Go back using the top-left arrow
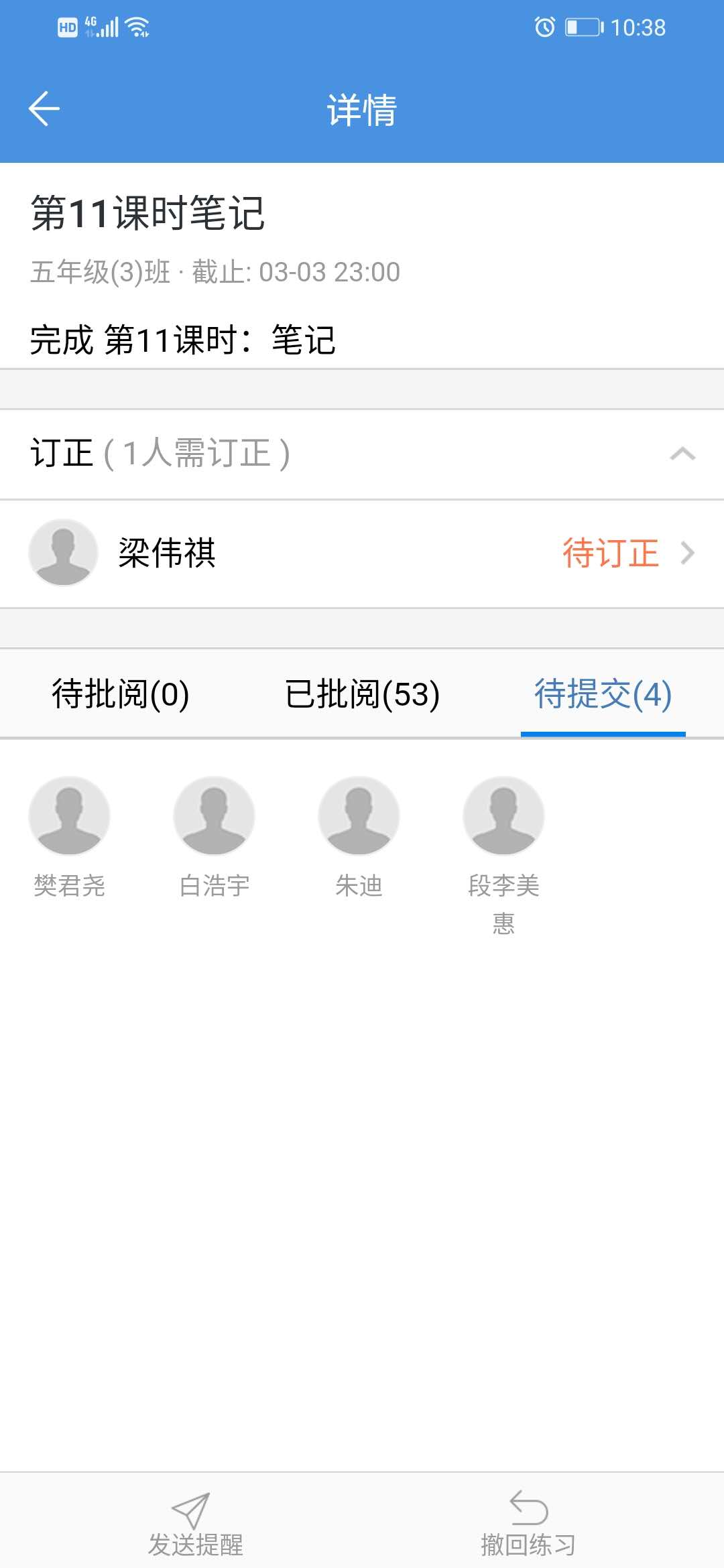The image size is (724, 1568). 44,109
